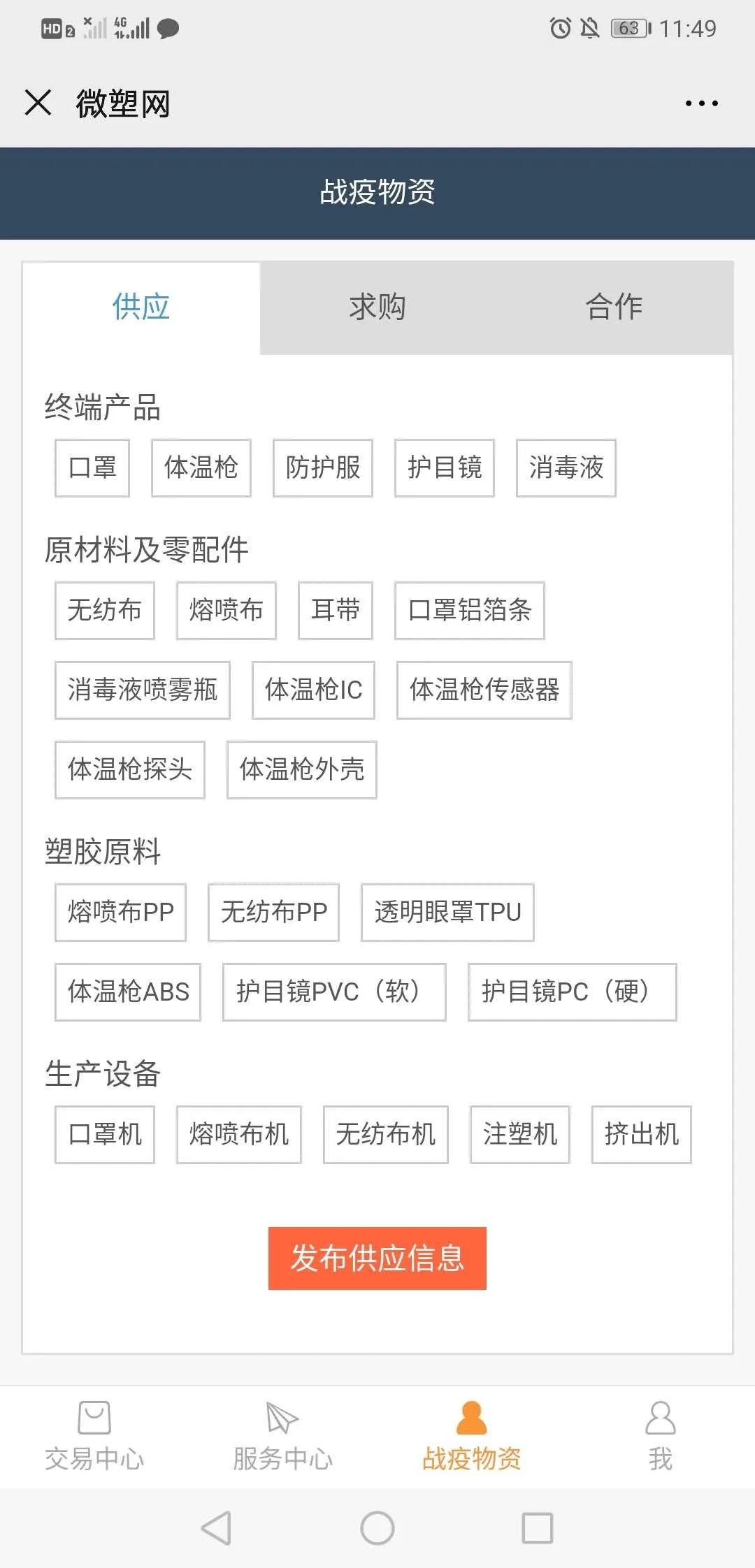
Task: Choose 消毒液 under 终端产品
Action: 565,468
